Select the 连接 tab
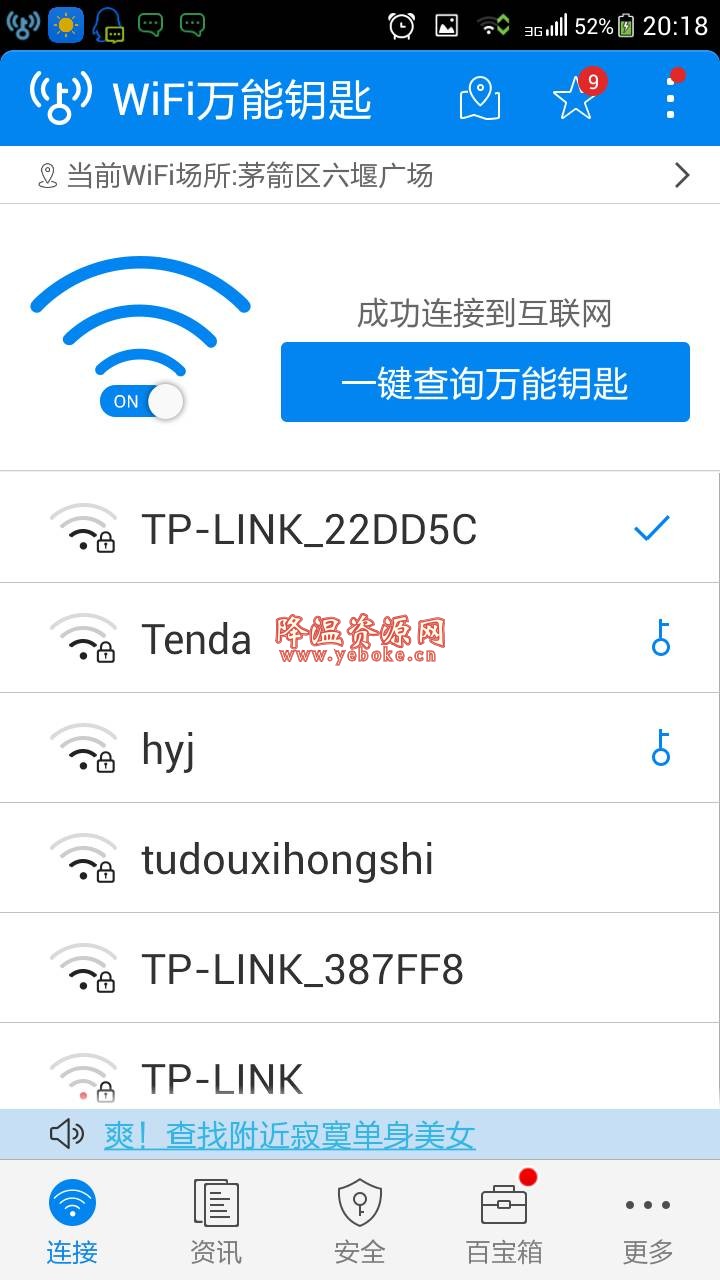 coord(72,1220)
